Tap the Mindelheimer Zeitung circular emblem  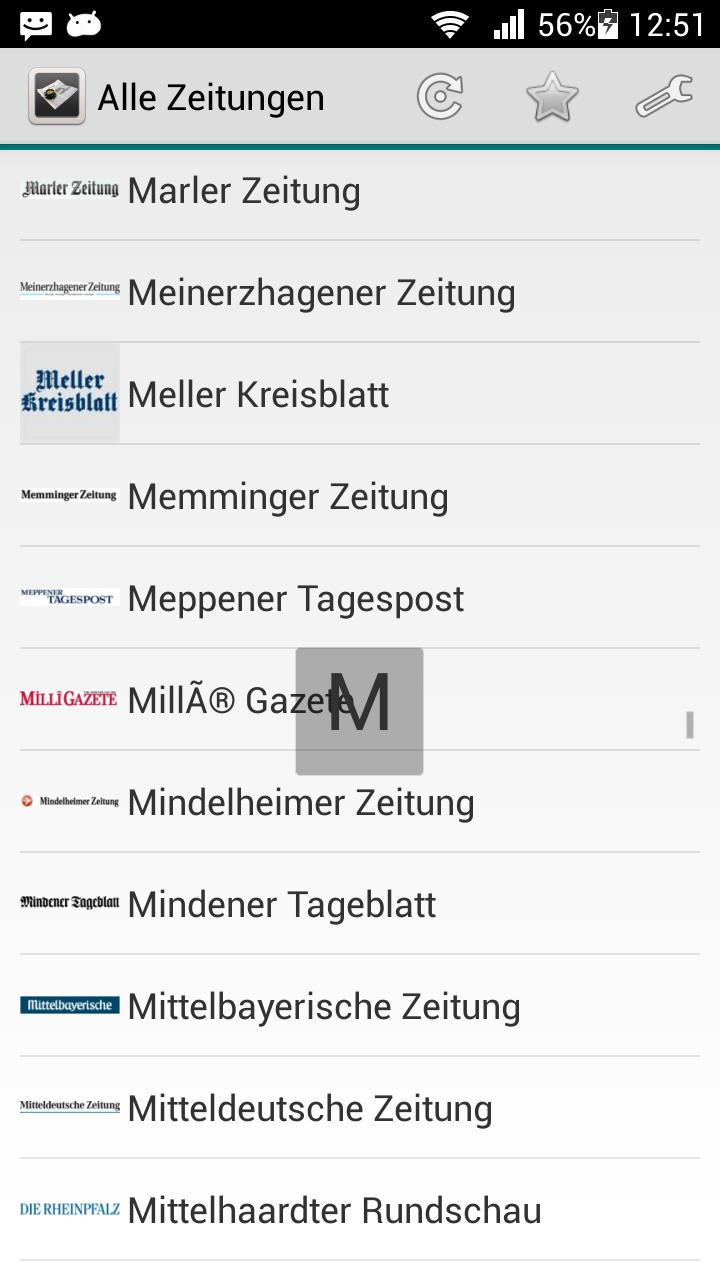28,801
